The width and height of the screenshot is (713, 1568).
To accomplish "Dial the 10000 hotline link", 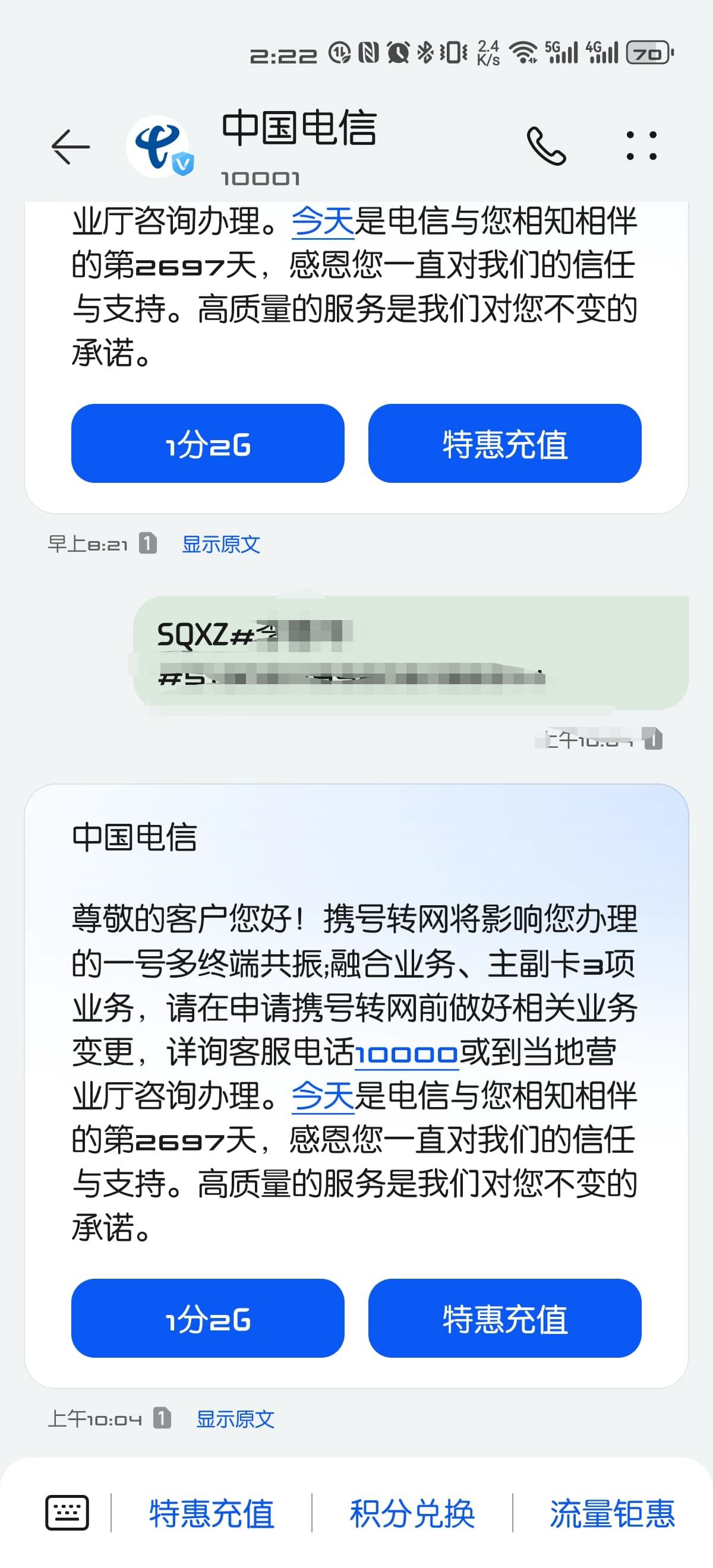I will (406, 1054).
